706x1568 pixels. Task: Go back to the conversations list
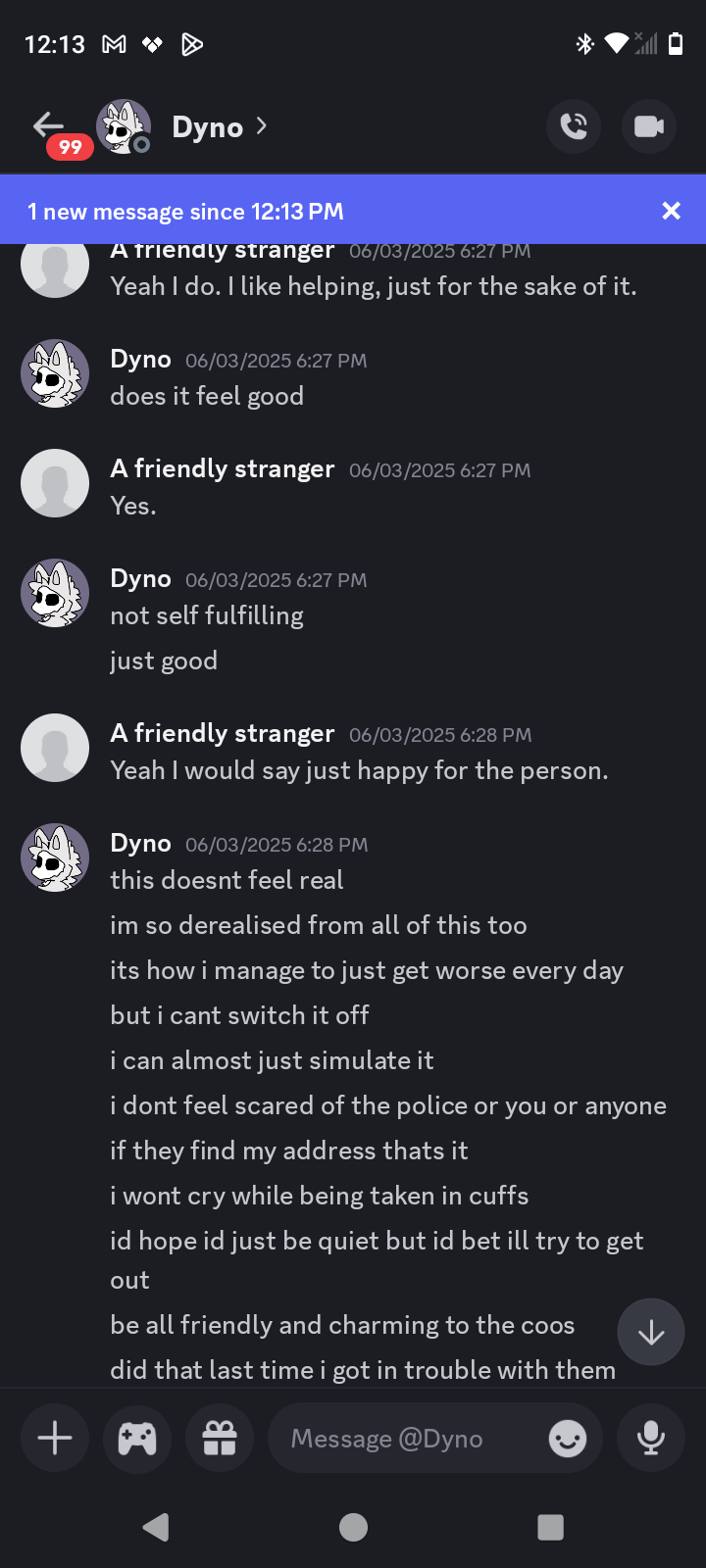tap(49, 125)
